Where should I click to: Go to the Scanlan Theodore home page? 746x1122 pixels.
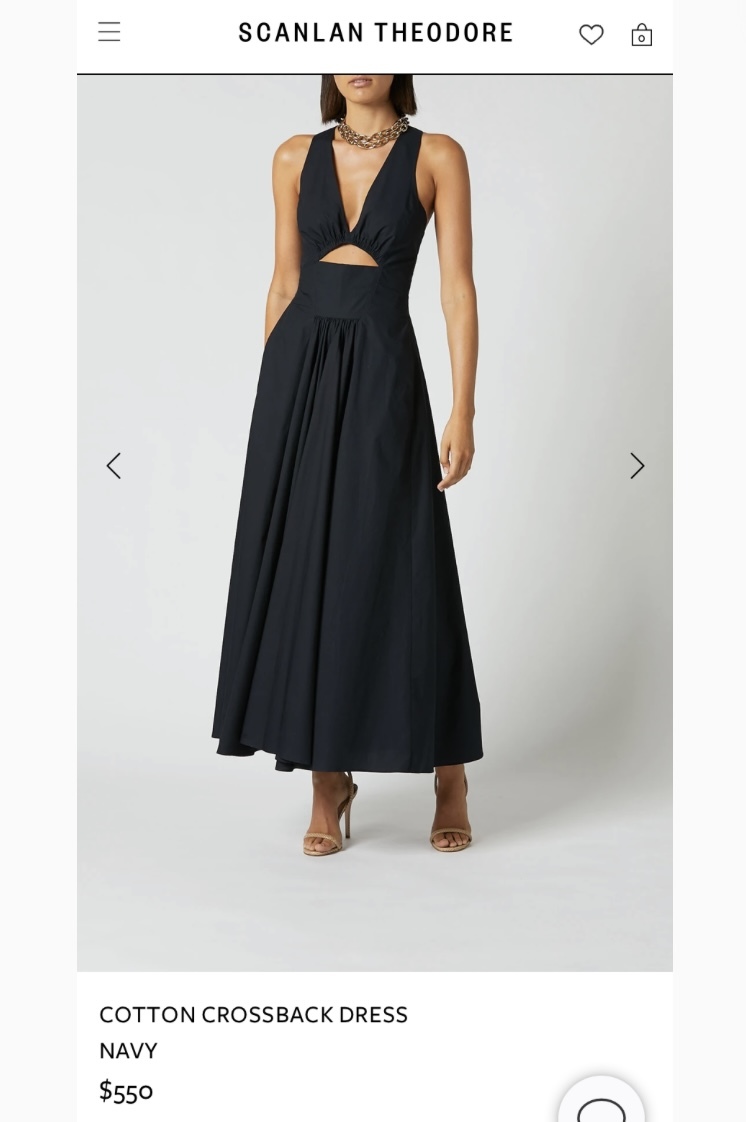[375, 33]
